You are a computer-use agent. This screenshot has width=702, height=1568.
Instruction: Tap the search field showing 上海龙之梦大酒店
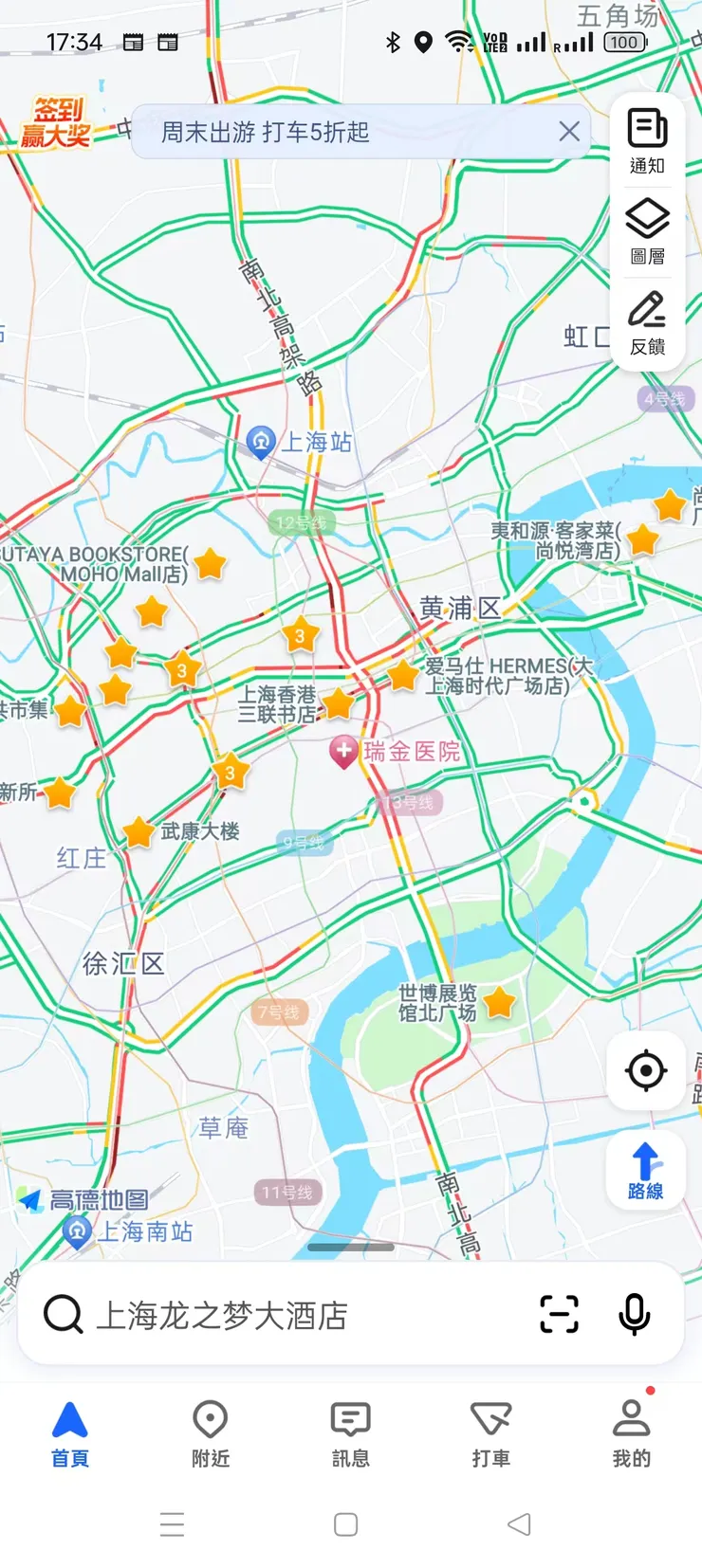pyautogui.click(x=285, y=1314)
